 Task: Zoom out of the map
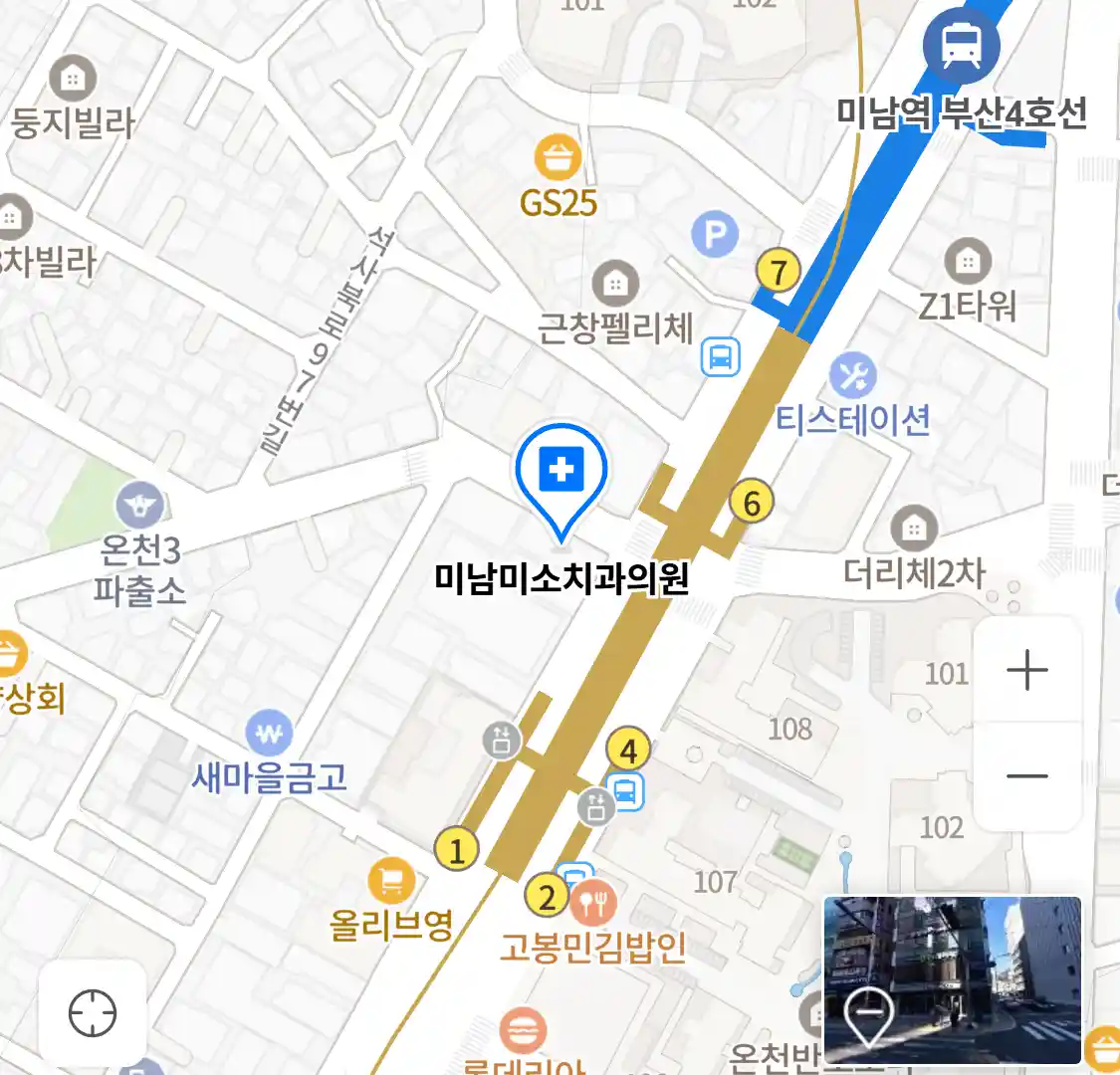pyautogui.click(x=1026, y=775)
